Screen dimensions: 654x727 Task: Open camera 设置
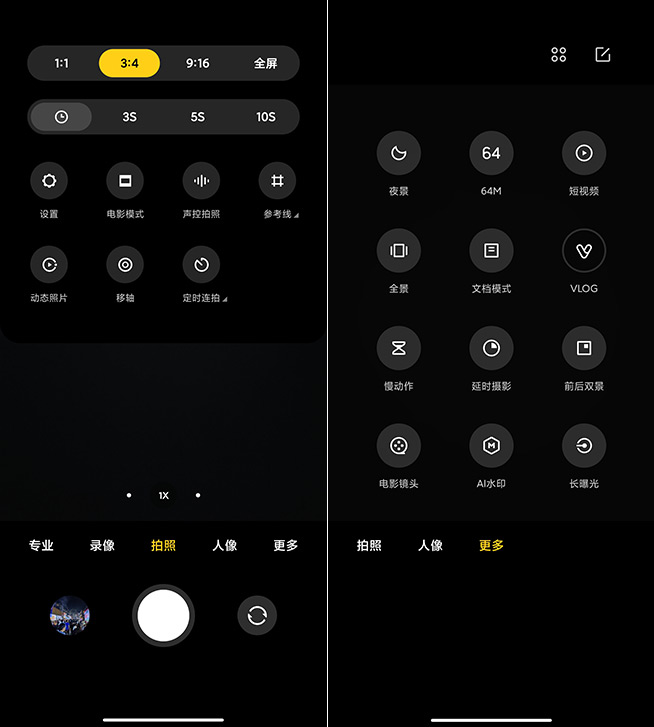(x=49, y=182)
